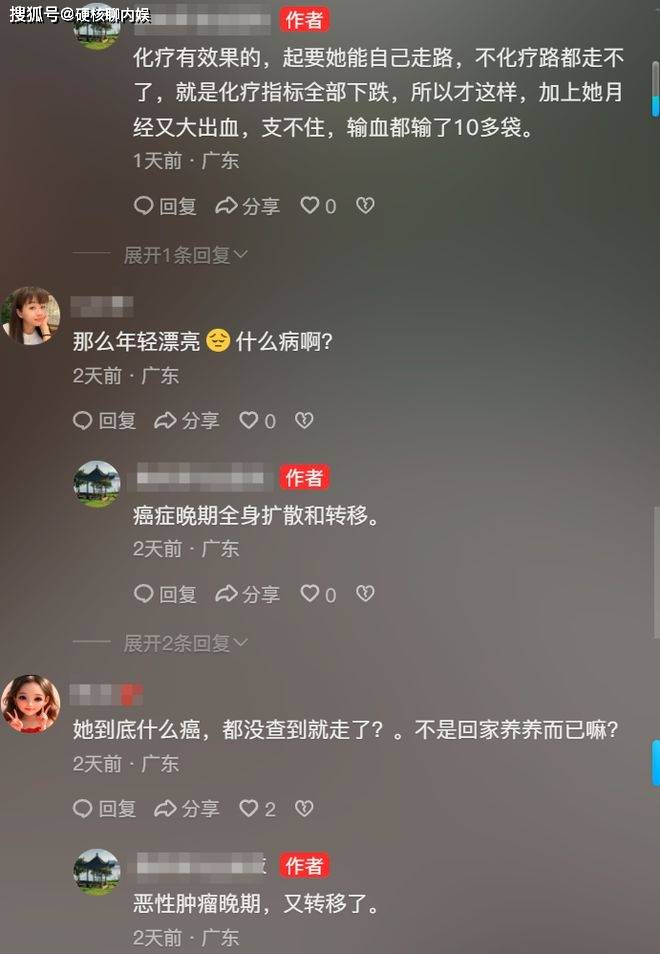Dislike the author's chemotherapy comment
Viewport: 660px width, 954px height.
pyautogui.click(x=366, y=206)
